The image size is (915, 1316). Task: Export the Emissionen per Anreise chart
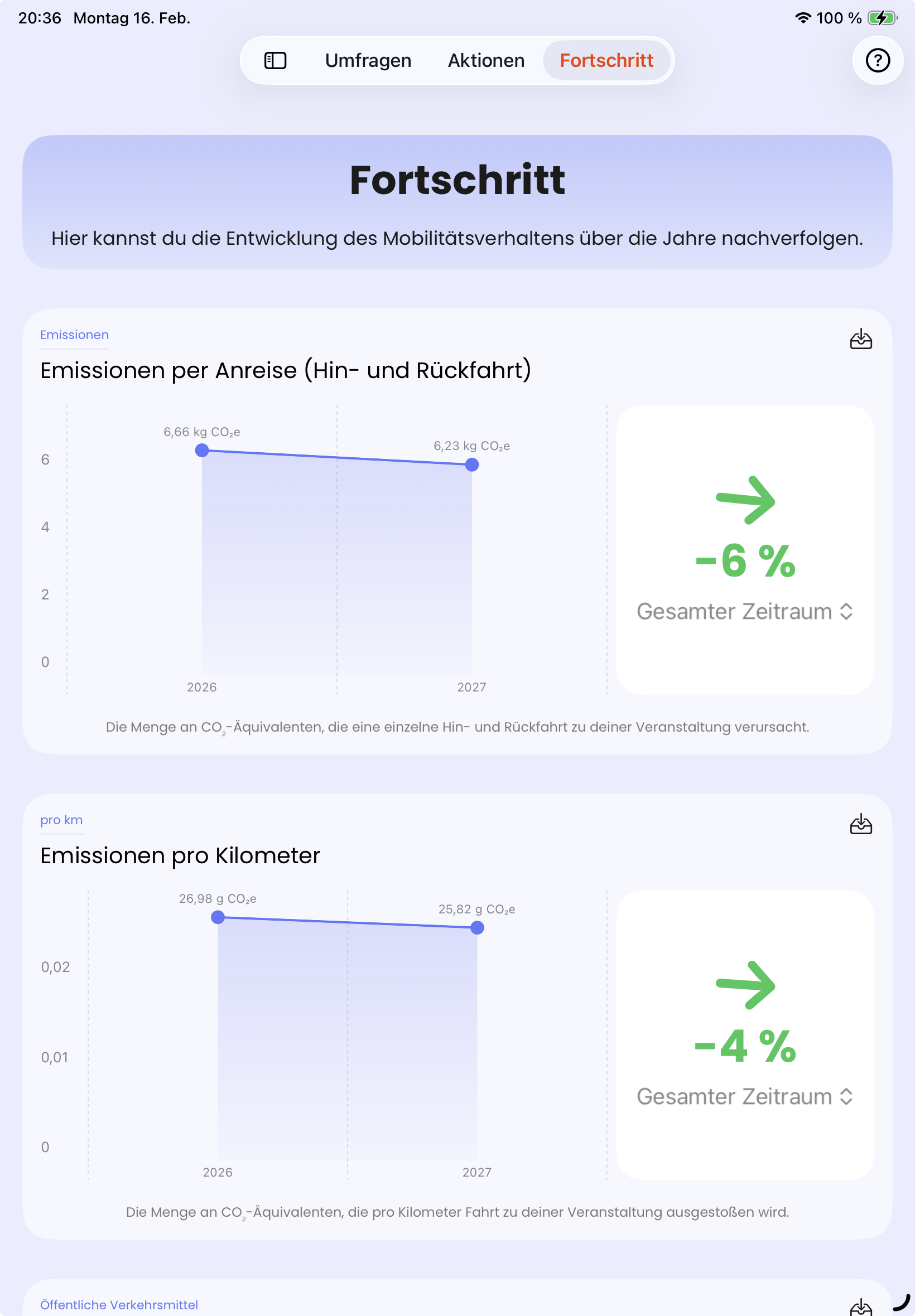(860, 339)
